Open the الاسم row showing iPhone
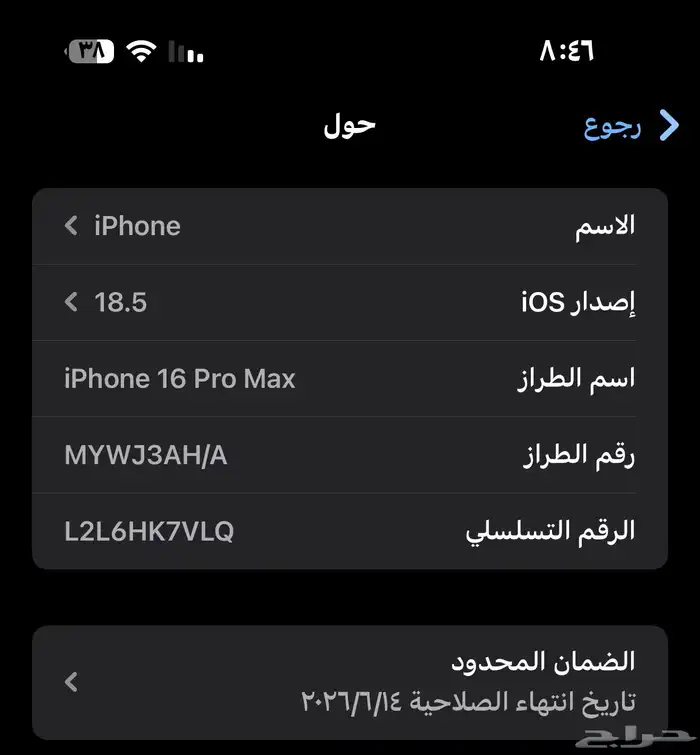This screenshot has width=700, height=755. pos(350,226)
